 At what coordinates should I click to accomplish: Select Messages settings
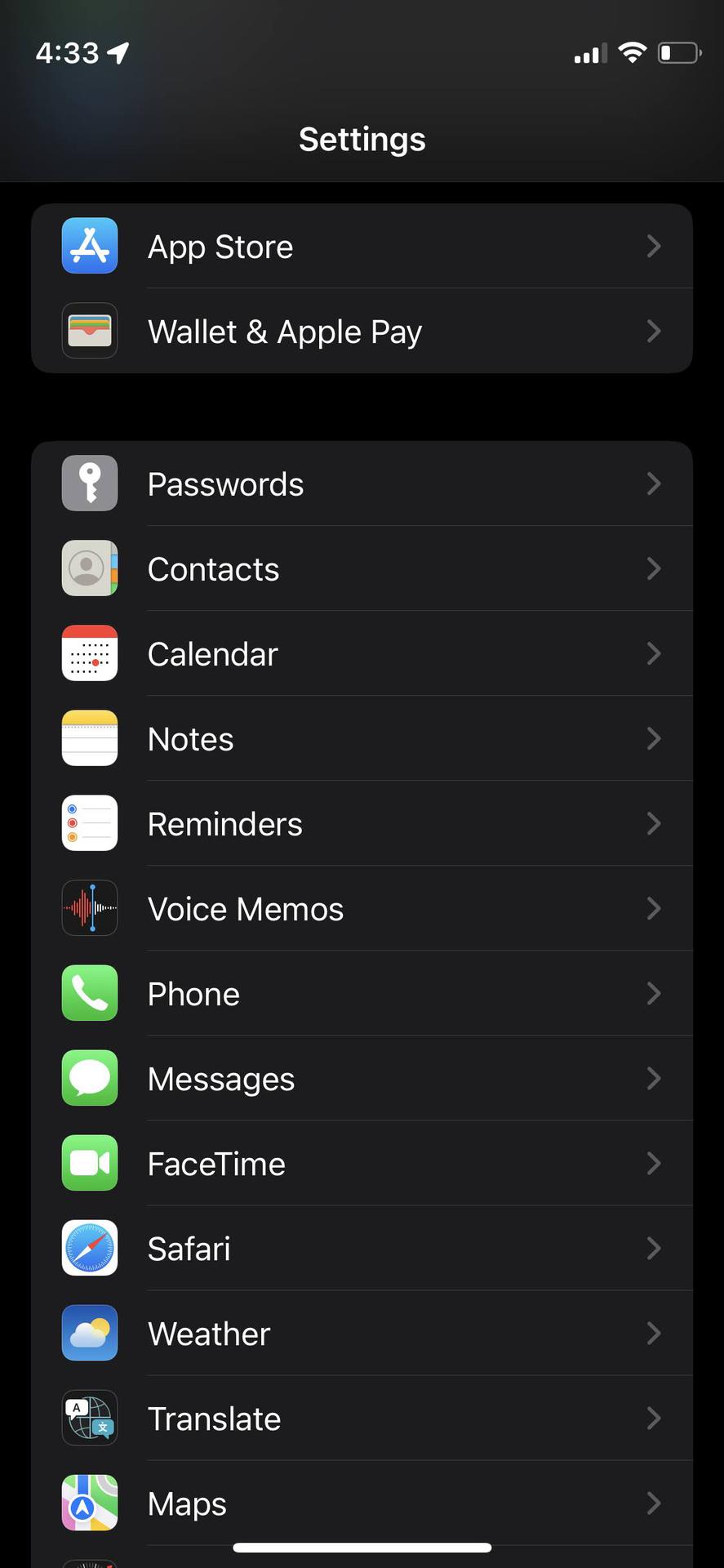click(x=362, y=1079)
